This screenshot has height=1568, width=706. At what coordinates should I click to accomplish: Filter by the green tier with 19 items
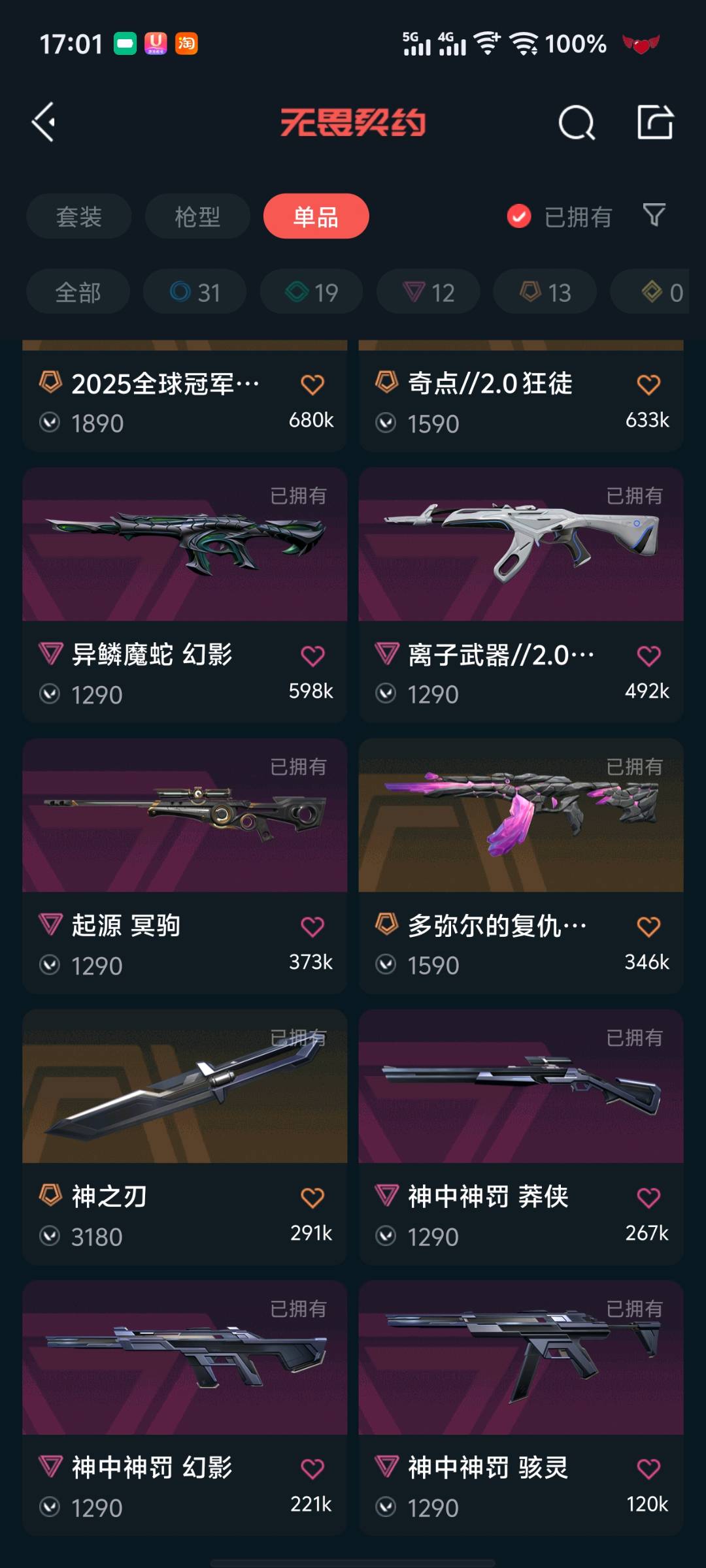click(x=312, y=292)
